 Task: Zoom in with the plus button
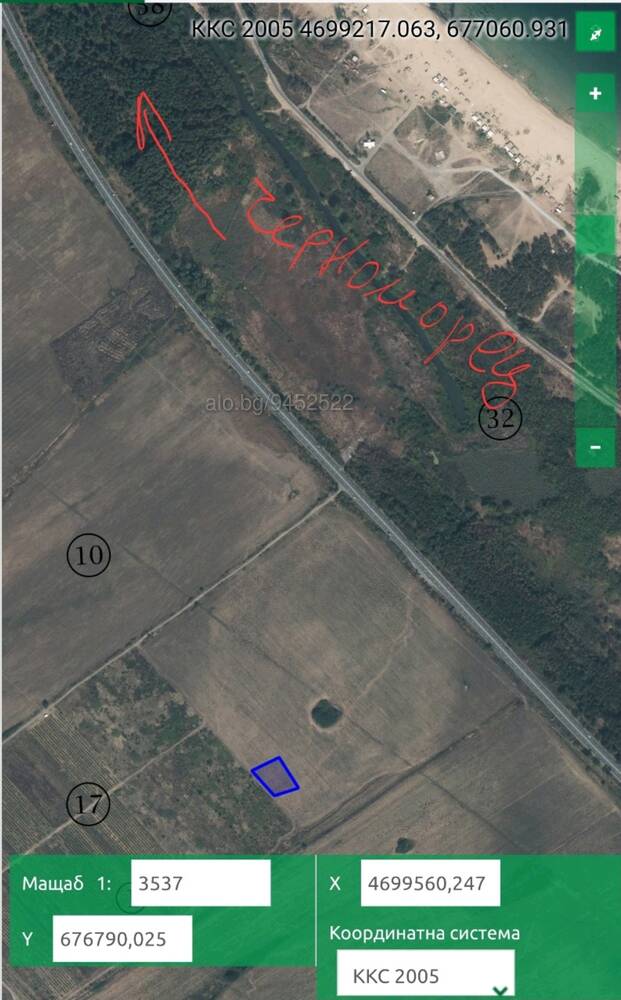click(x=595, y=93)
